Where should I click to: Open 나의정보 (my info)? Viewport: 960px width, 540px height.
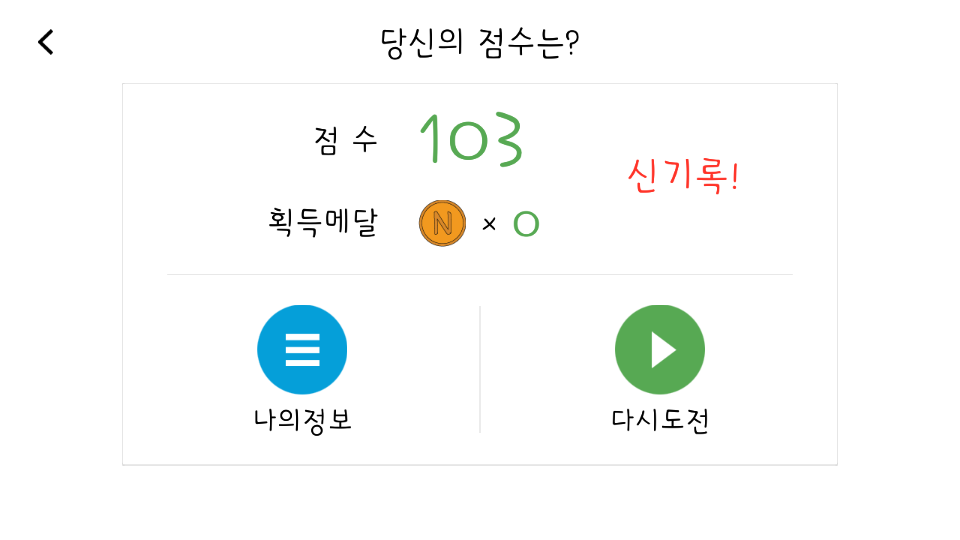302,350
